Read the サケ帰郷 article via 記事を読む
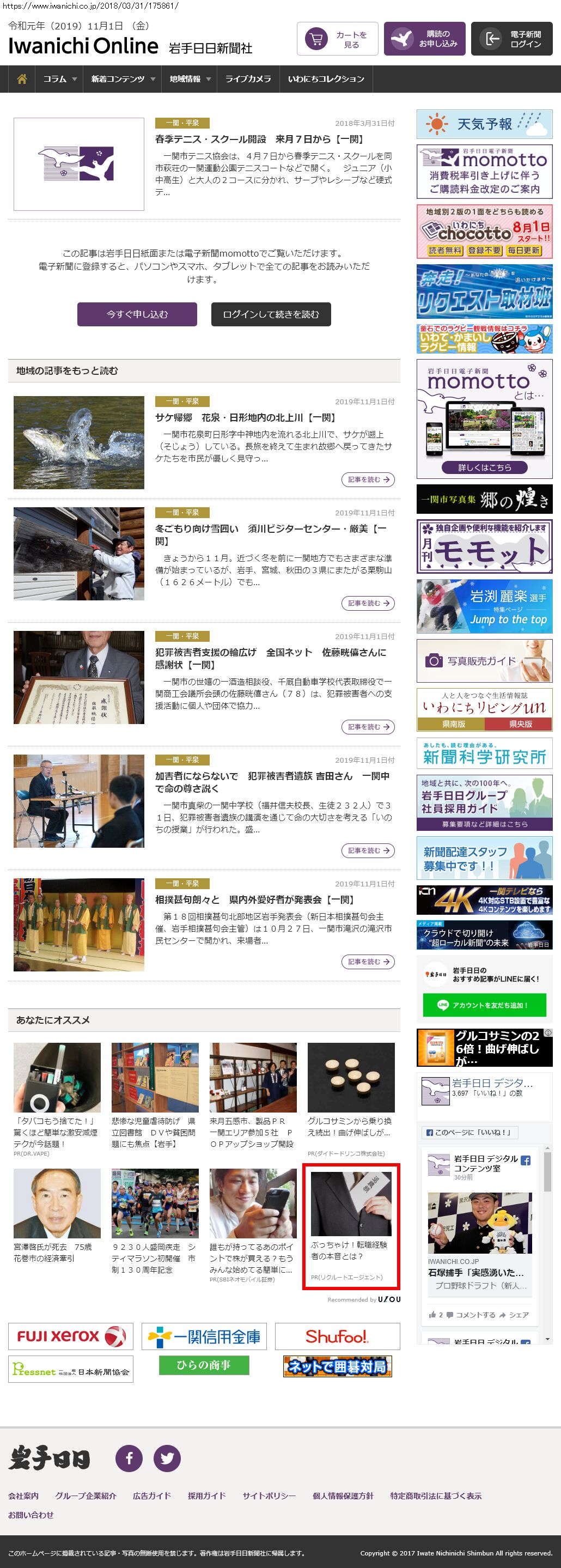This screenshot has height=1568, width=561. click(368, 479)
